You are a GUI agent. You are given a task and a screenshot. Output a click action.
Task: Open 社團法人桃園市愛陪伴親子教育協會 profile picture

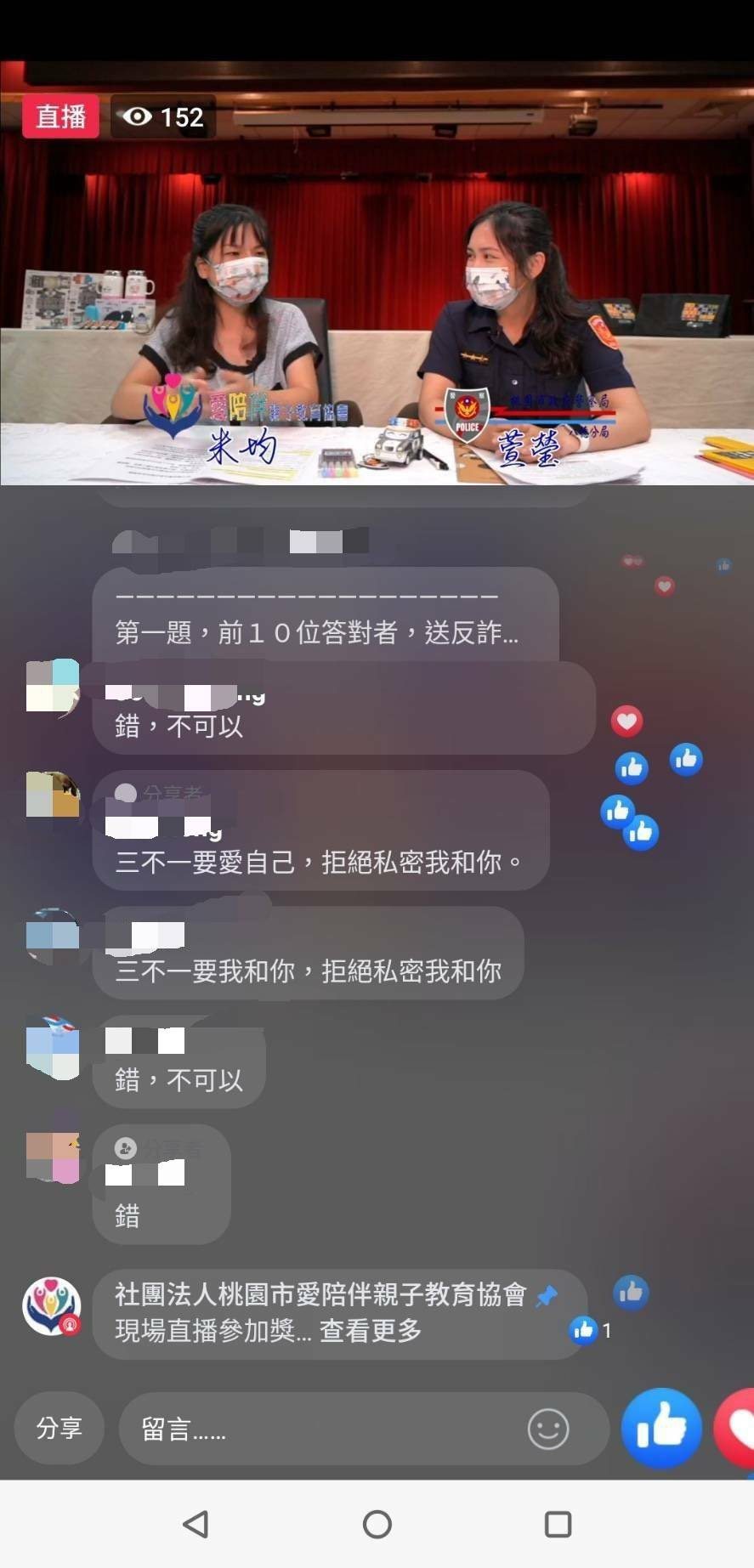tap(52, 1305)
